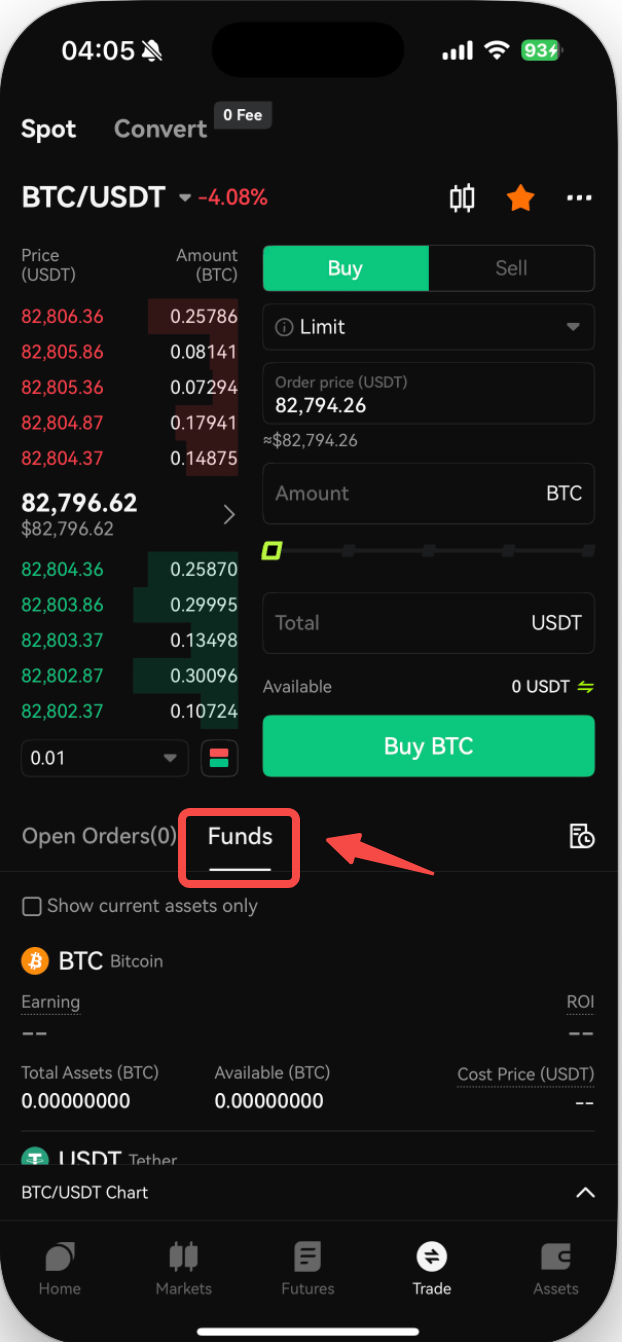Screen dimensions: 622x1342
Task: Open the candlestick chart icon
Action: click(462, 198)
